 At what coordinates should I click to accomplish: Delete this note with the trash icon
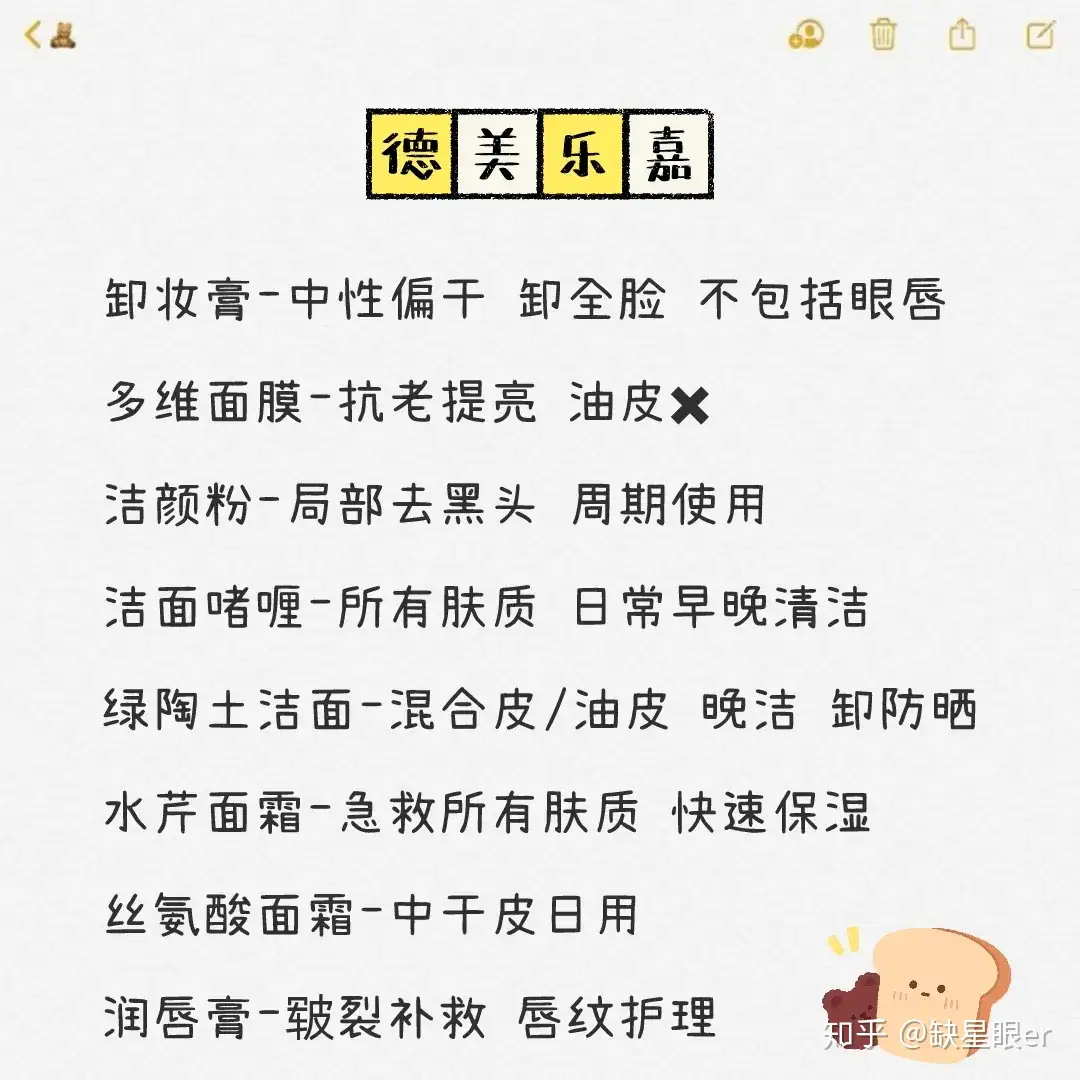click(883, 35)
